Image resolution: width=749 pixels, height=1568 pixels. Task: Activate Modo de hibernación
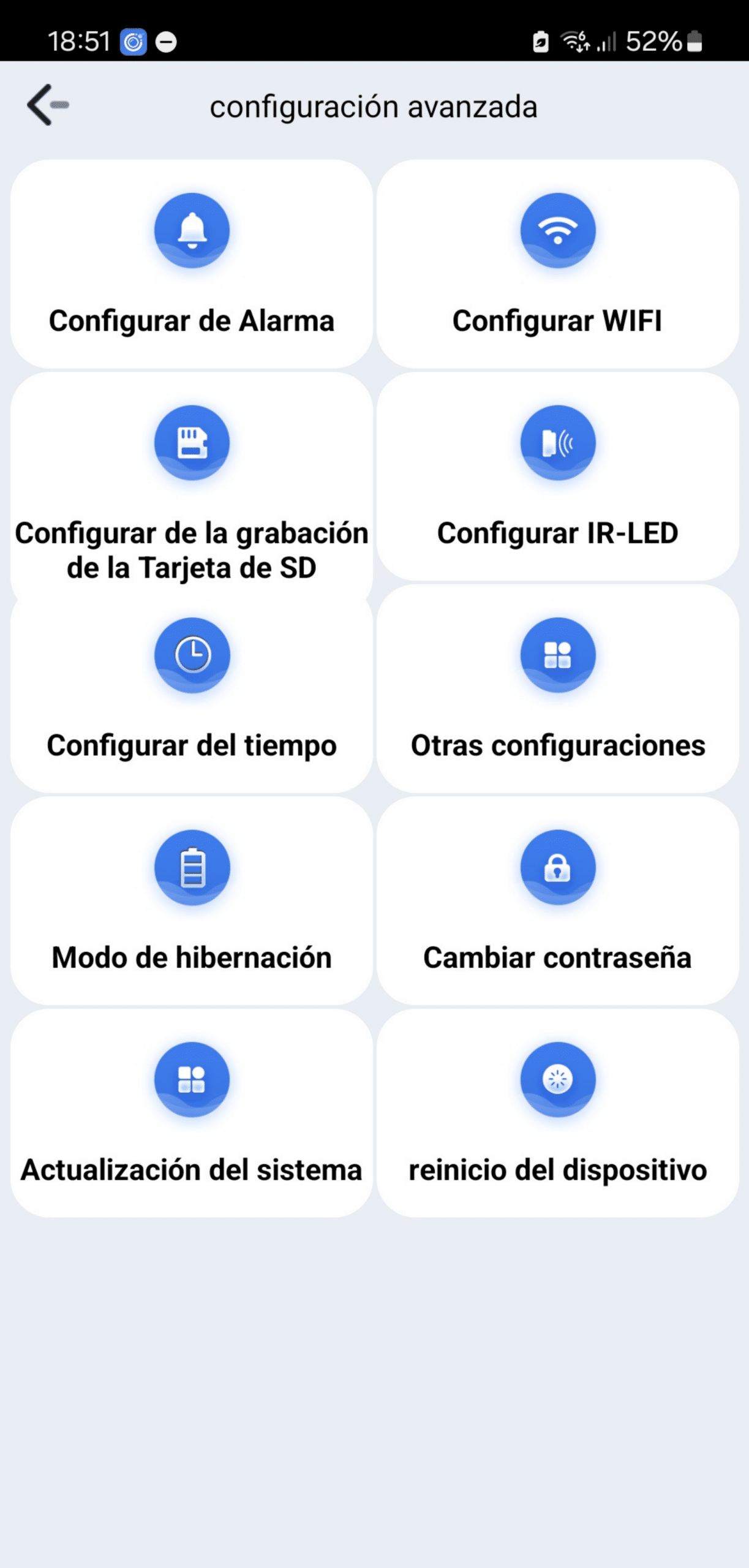tap(192, 900)
